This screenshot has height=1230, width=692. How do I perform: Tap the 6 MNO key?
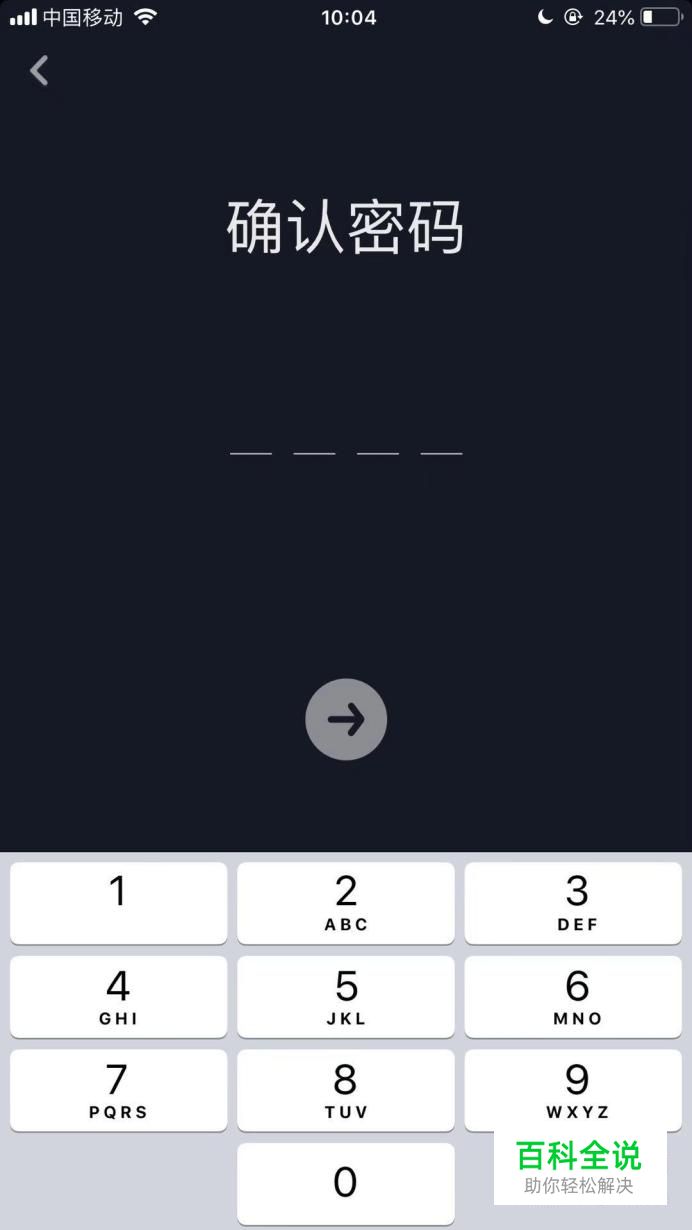[573, 997]
